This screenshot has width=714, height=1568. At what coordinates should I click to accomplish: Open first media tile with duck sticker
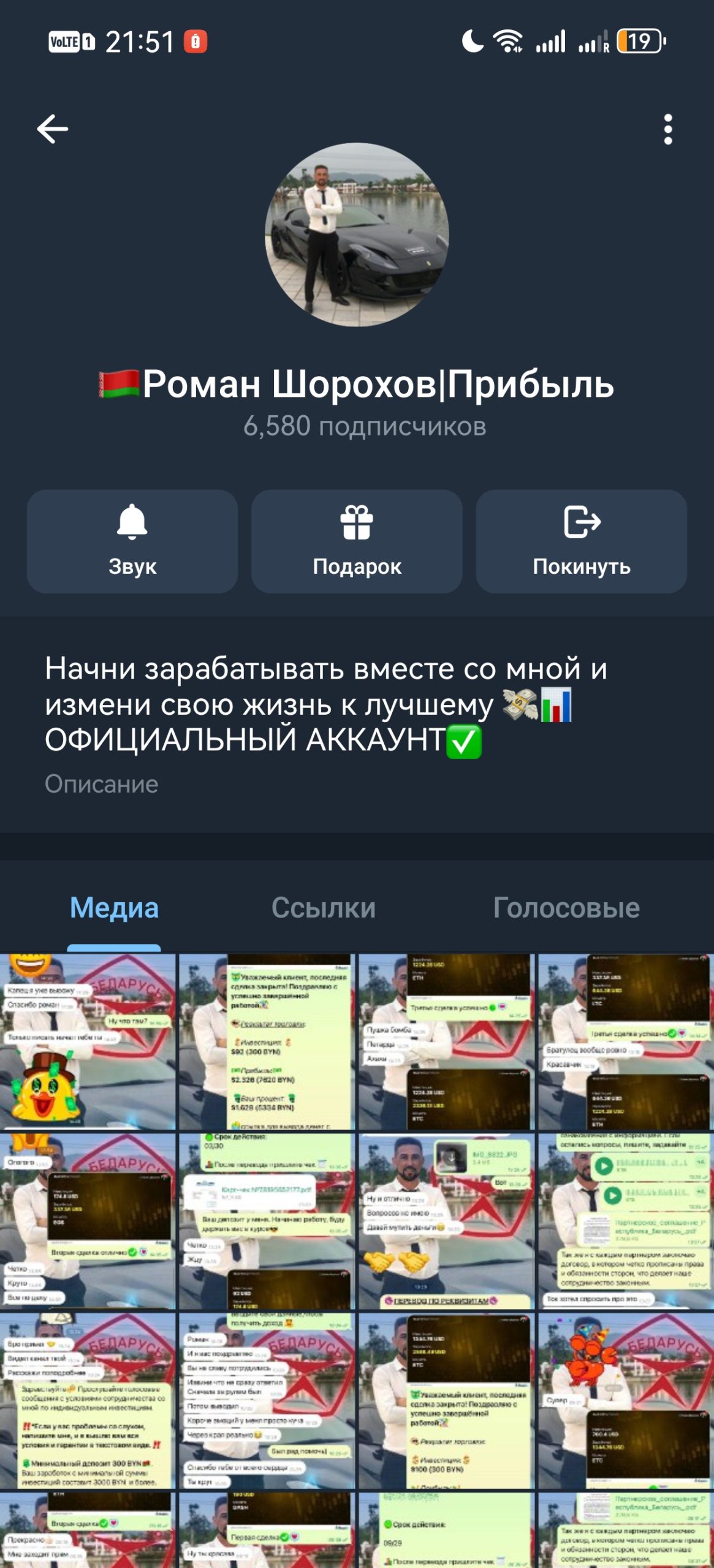tap(88, 1041)
